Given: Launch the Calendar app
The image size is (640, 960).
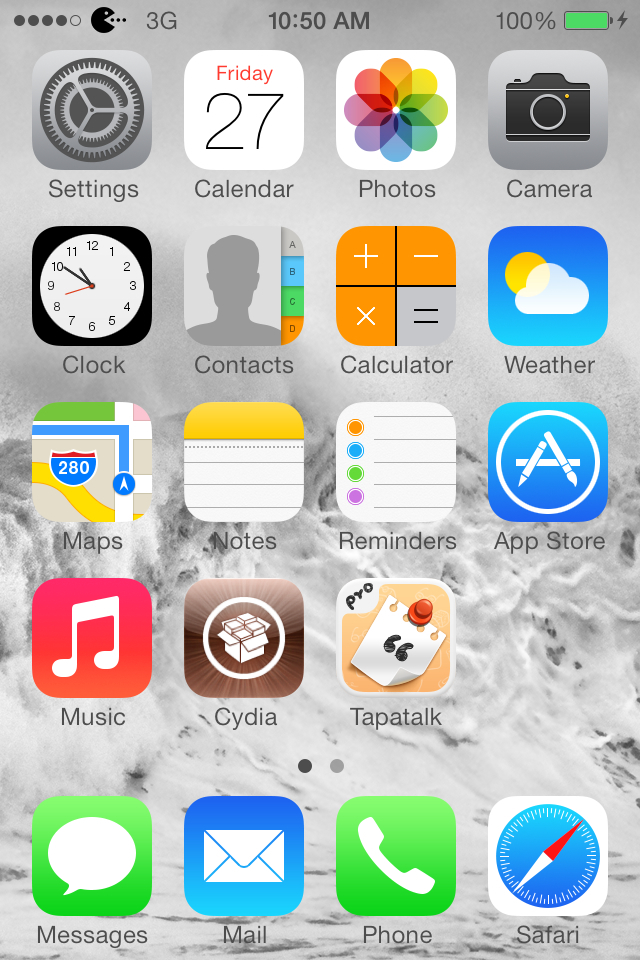Looking at the screenshot, I should (x=244, y=110).
